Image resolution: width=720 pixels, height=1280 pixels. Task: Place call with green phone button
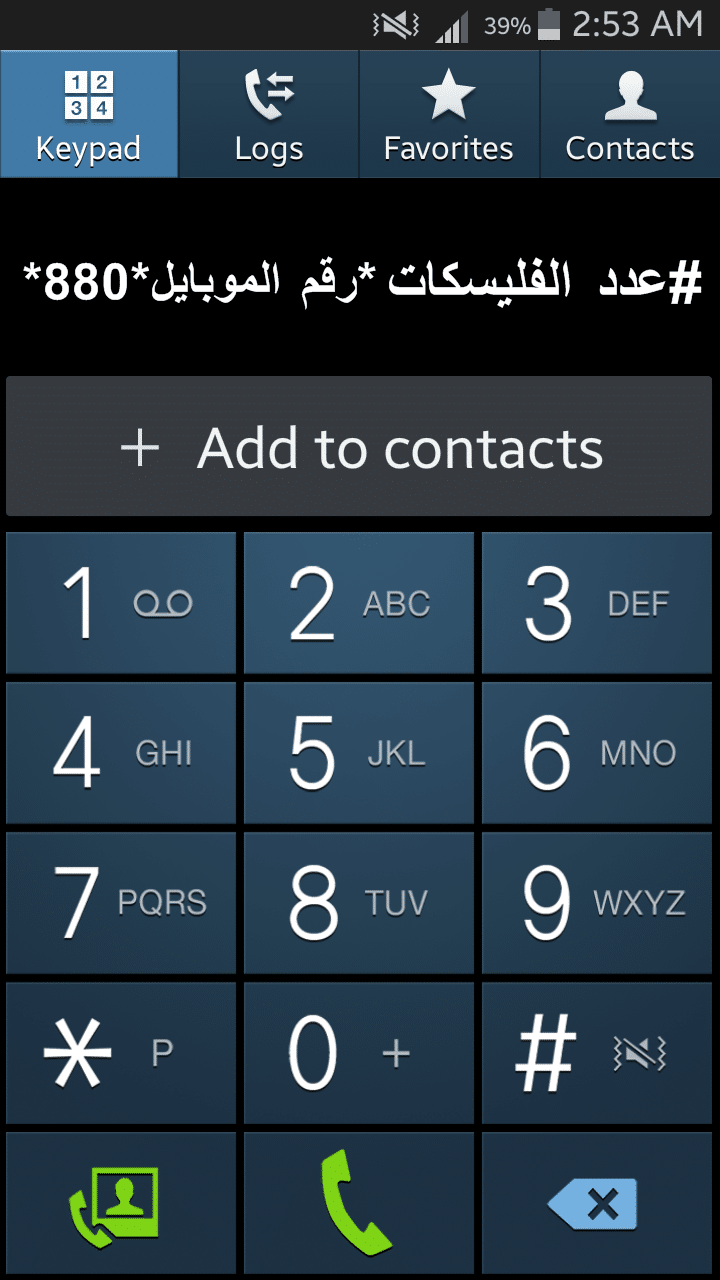359,1204
